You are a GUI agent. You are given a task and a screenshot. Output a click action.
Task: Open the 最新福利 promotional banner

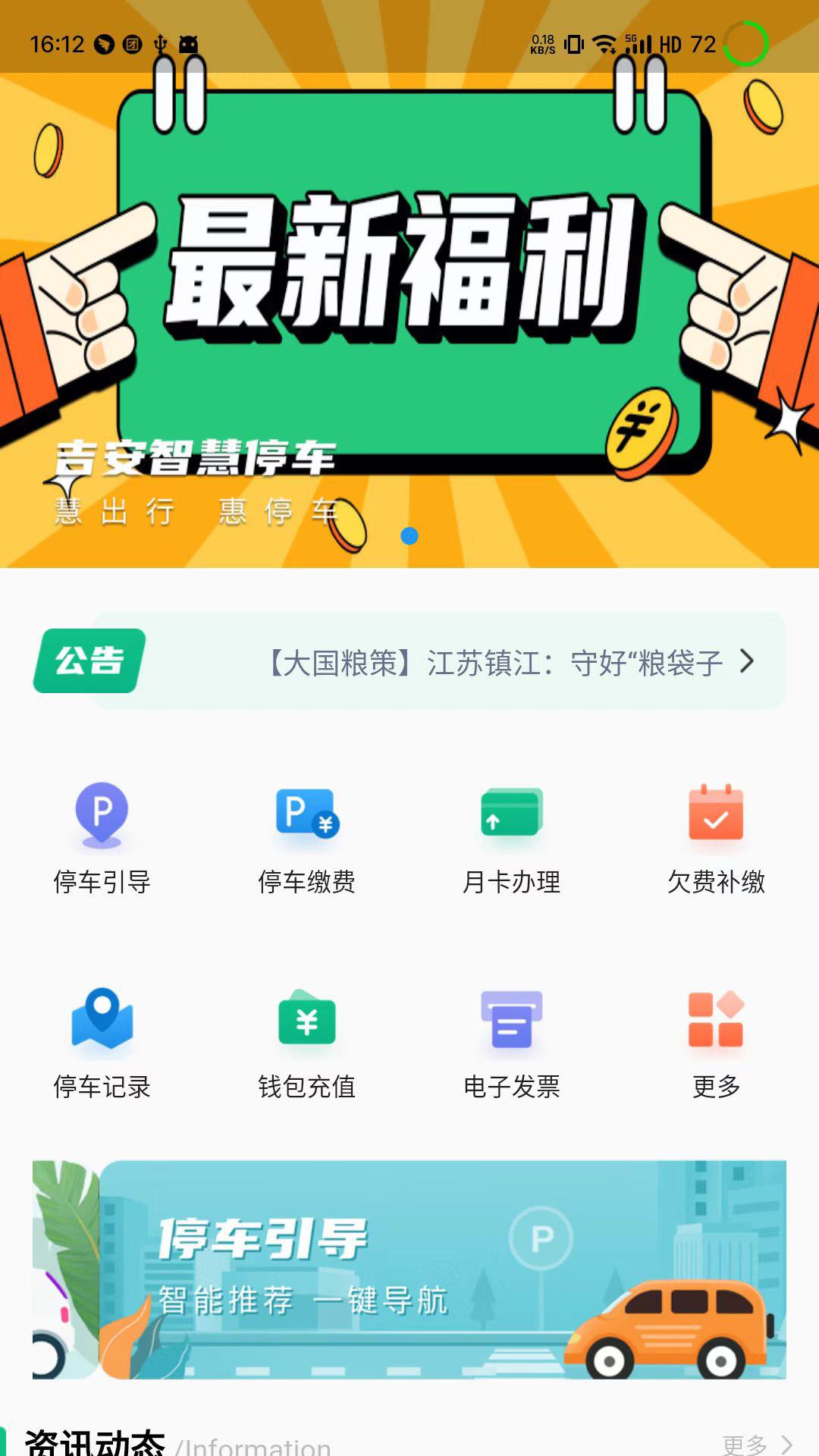pos(409,303)
